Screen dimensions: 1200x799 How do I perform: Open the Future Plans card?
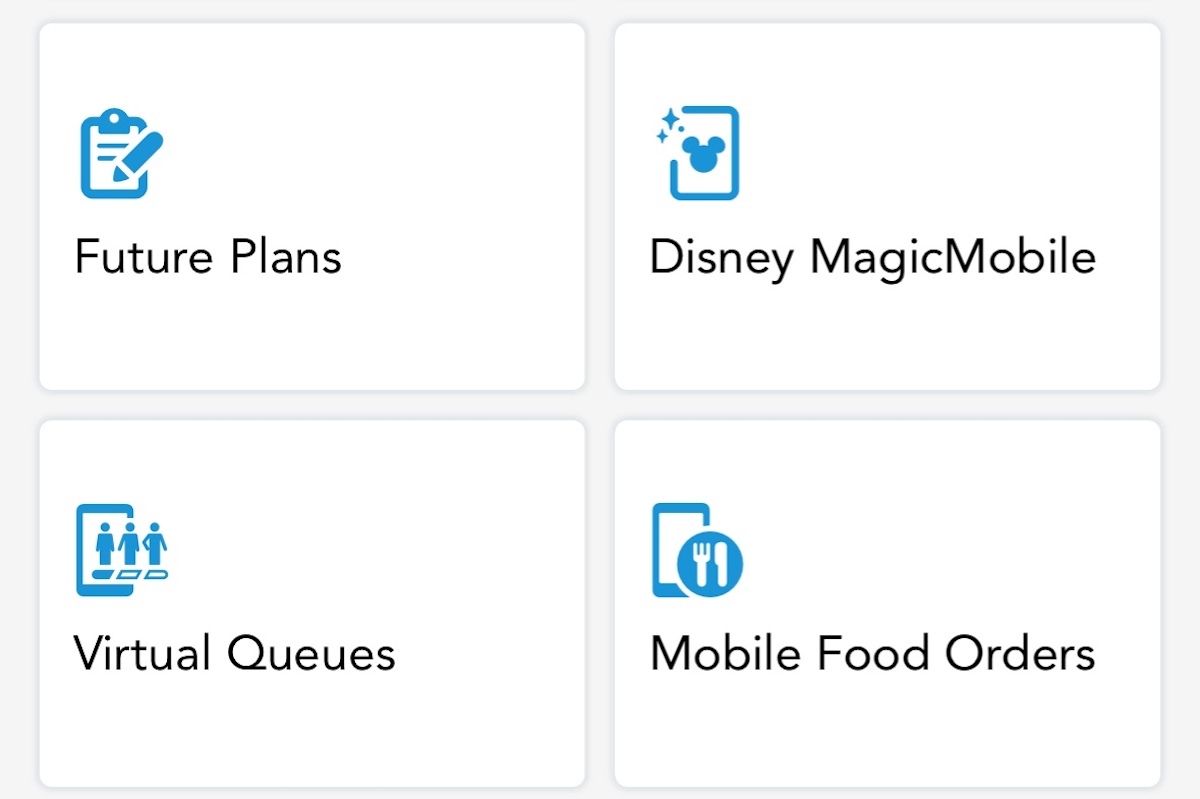point(311,207)
